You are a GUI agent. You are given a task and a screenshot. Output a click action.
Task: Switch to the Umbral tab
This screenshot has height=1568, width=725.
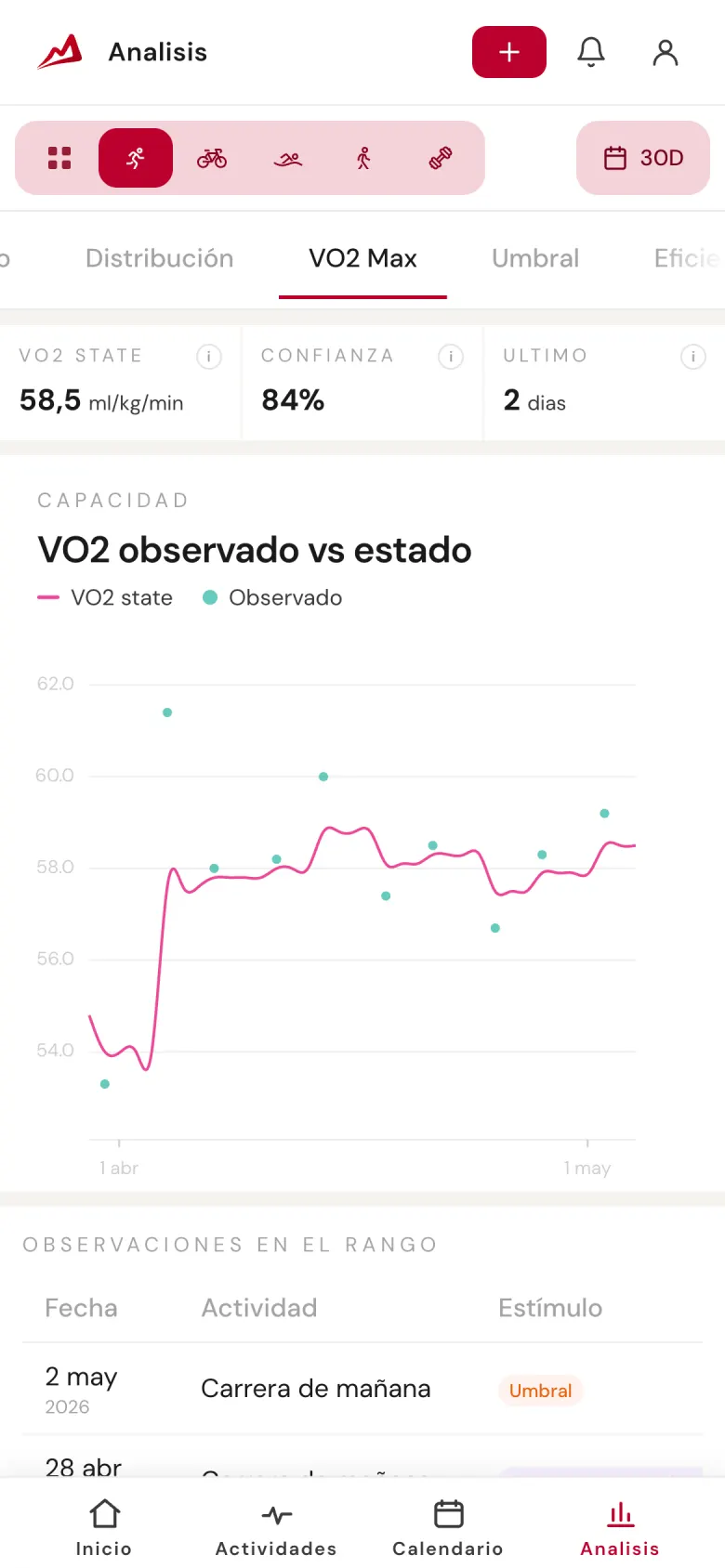[535, 258]
